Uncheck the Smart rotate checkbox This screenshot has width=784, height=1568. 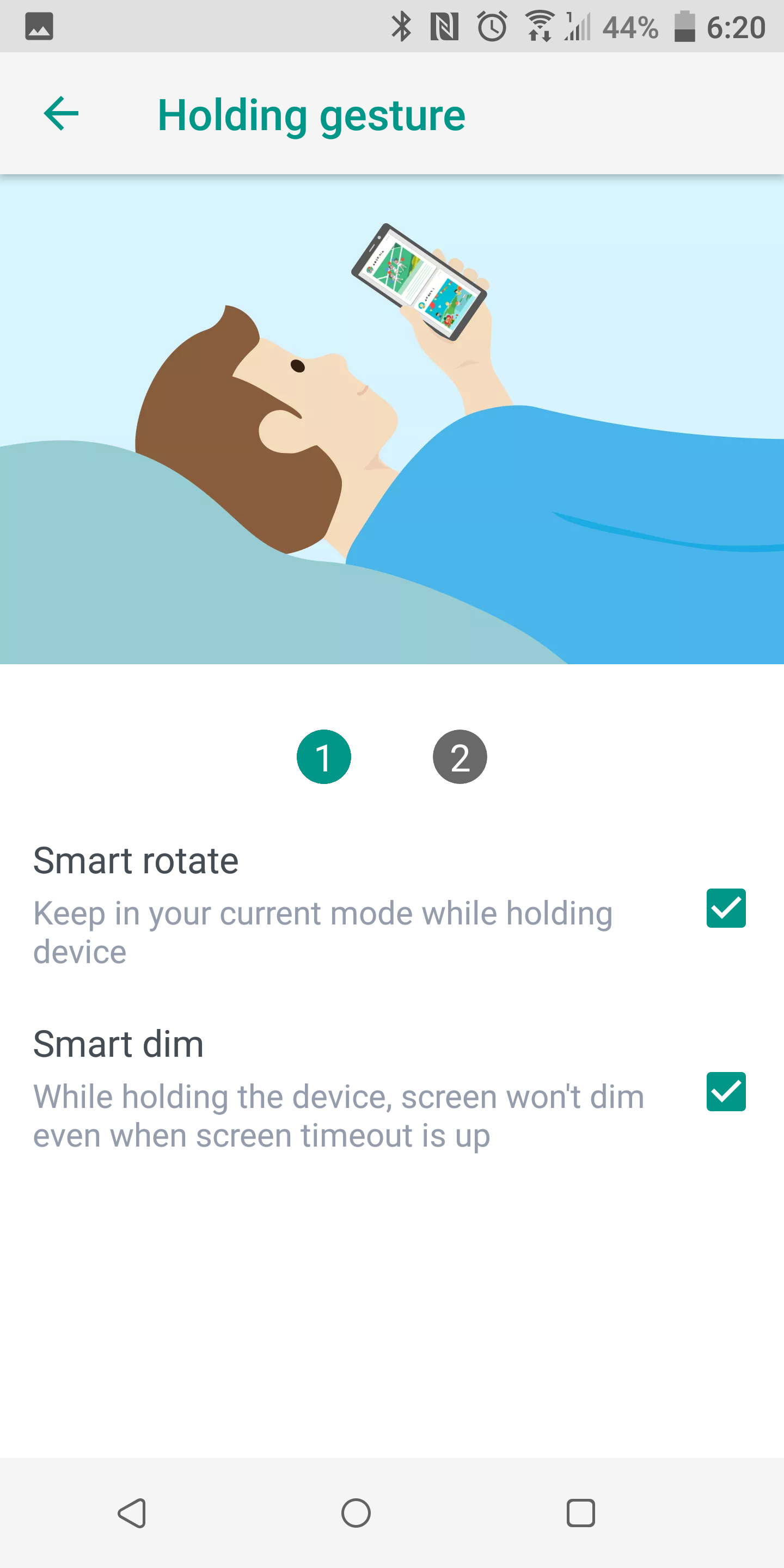point(726,908)
